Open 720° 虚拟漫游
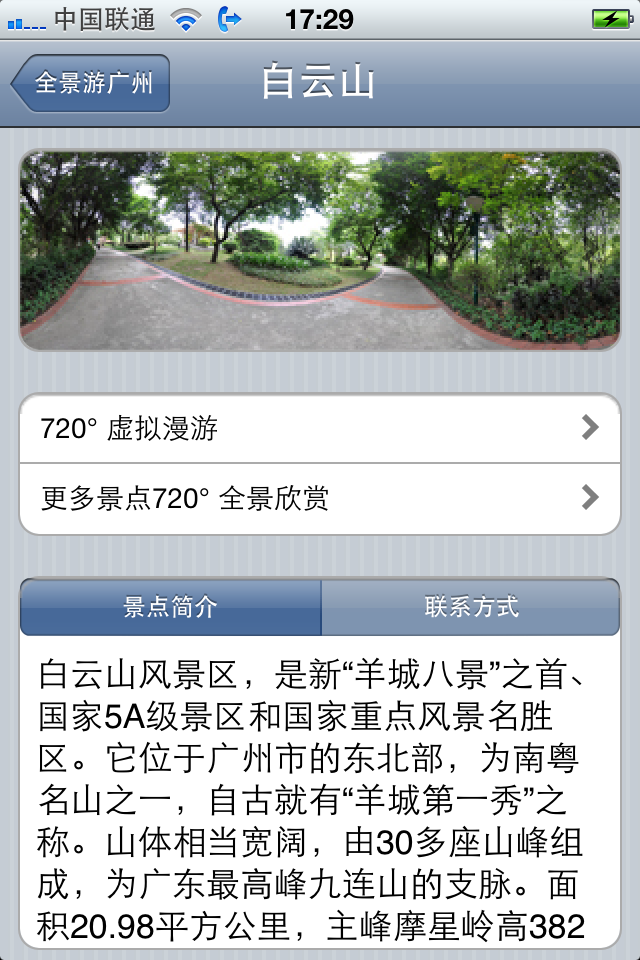The height and width of the screenshot is (960, 640). tap(320, 429)
